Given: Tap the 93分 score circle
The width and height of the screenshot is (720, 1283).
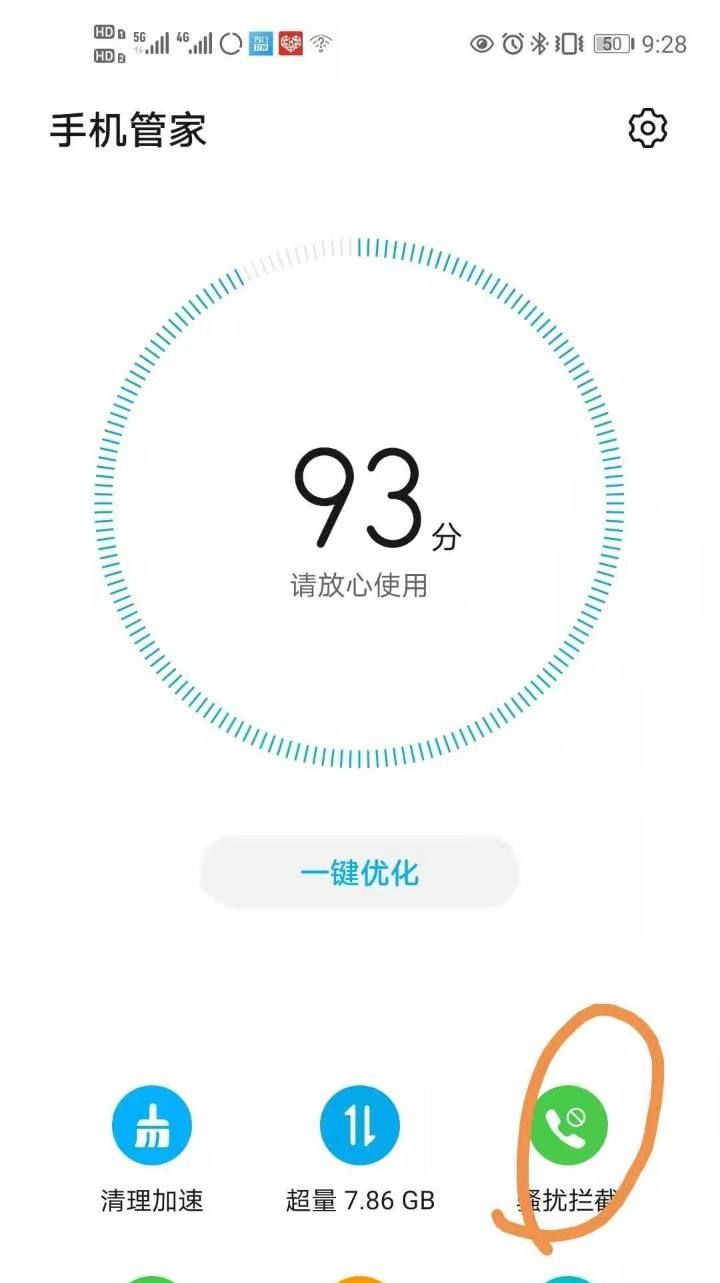Looking at the screenshot, I should point(360,504).
